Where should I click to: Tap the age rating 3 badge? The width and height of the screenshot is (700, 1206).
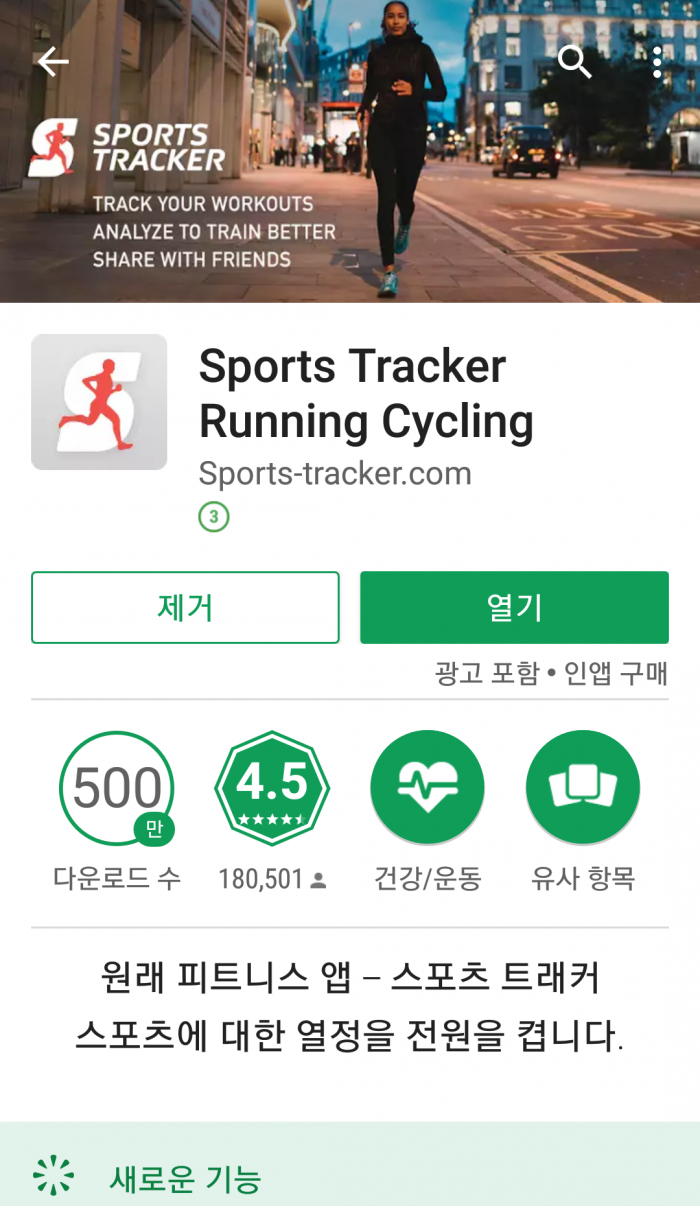213,517
